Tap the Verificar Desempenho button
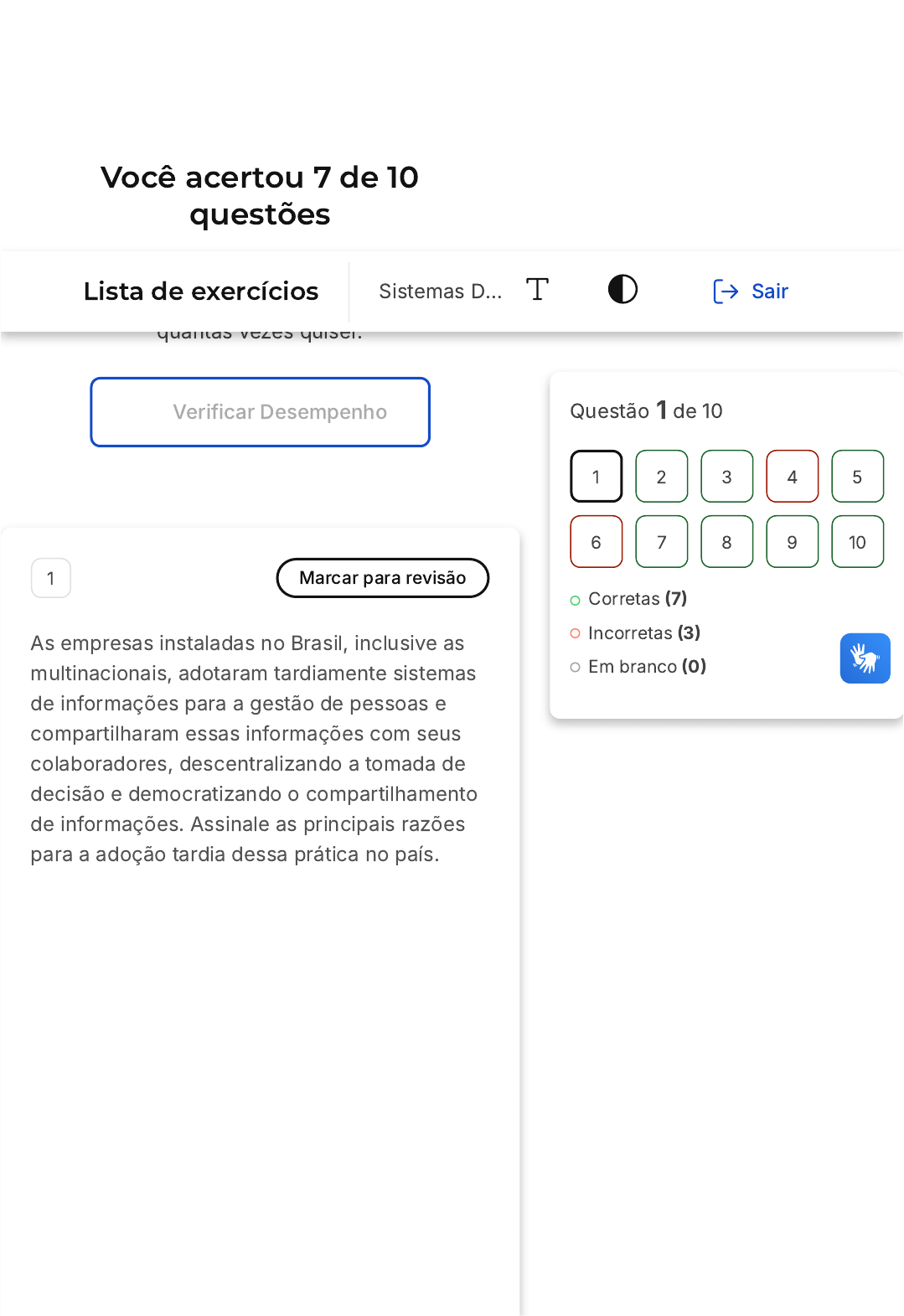The width and height of the screenshot is (904, 1316). pos(260,412)
